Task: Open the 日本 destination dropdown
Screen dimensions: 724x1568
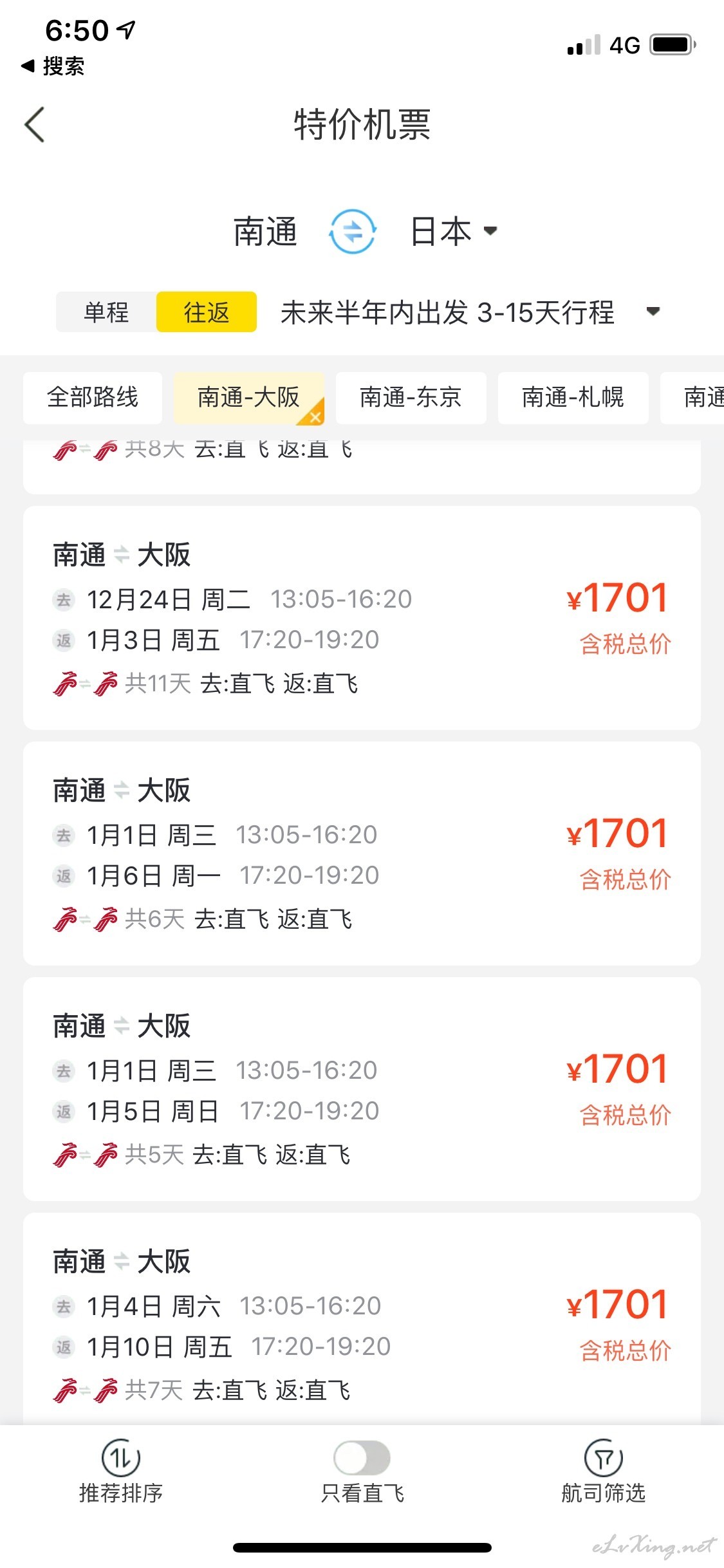Action: (454, 231)
